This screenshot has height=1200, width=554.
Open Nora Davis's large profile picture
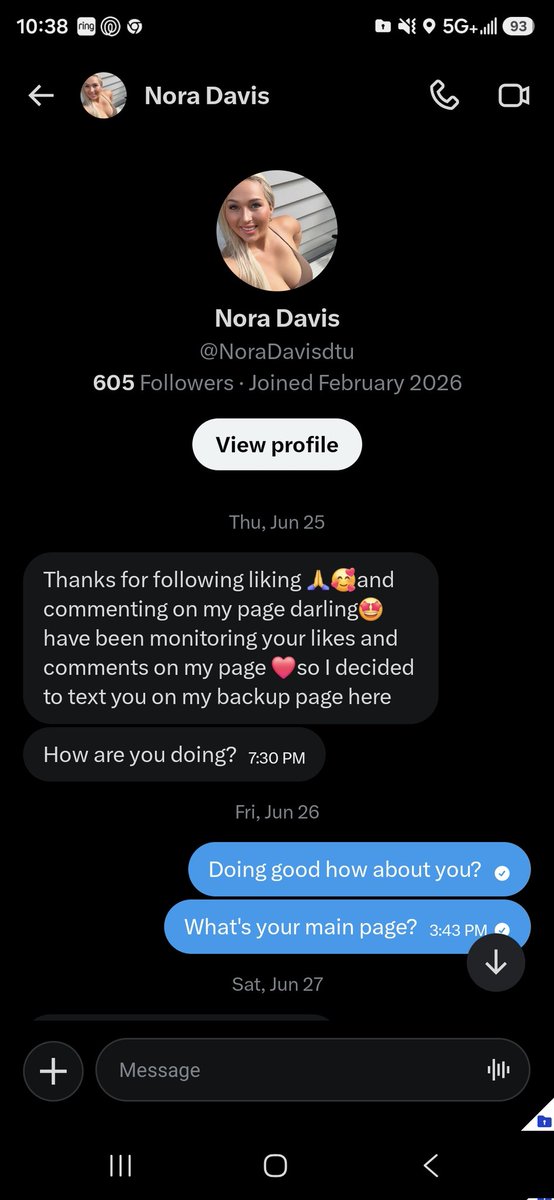coord(277,230)
